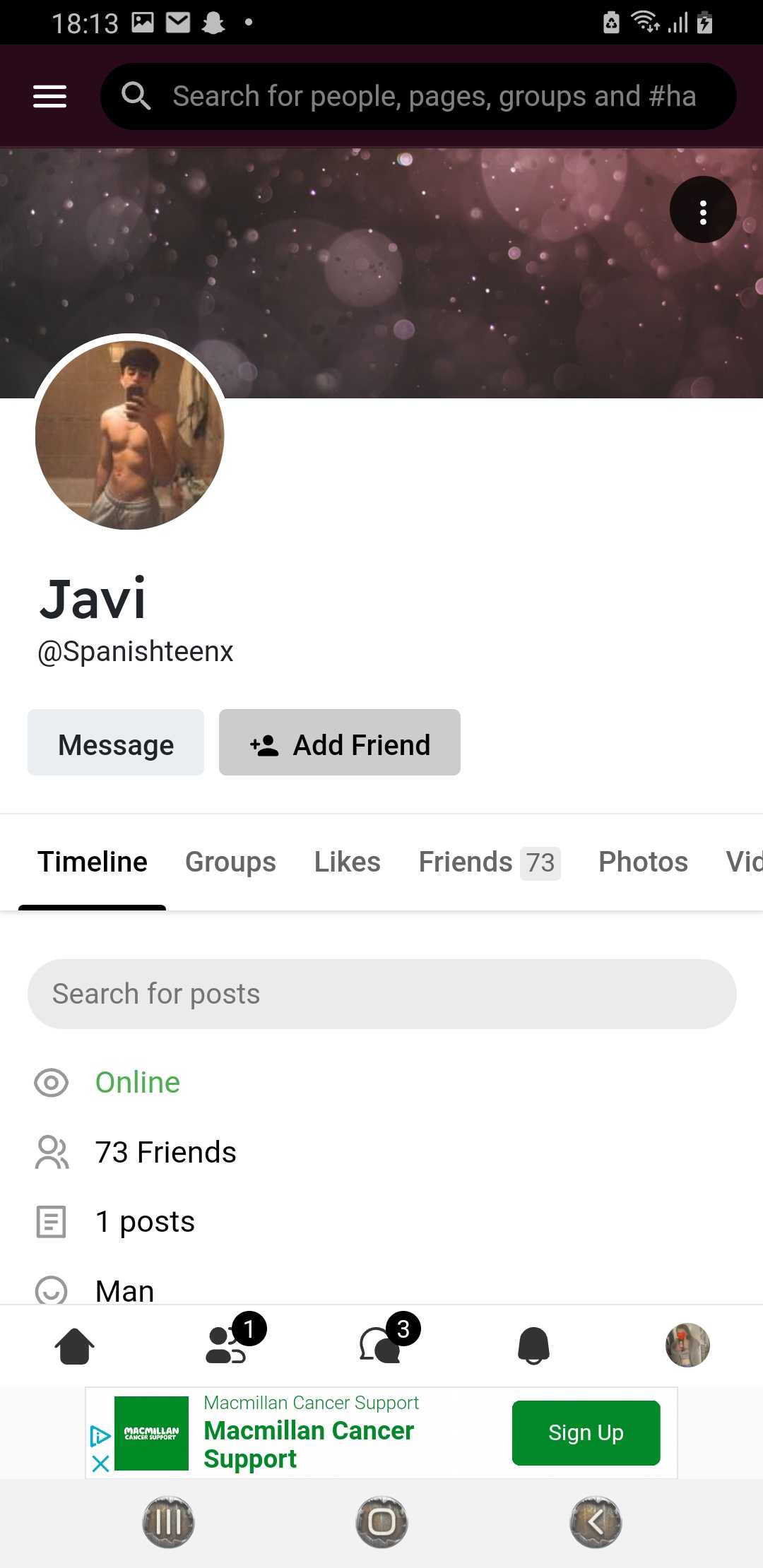This screenshot has height=1568, width=763.
Task: Send a friend request with Add Friend
Action: coord(340,743)
